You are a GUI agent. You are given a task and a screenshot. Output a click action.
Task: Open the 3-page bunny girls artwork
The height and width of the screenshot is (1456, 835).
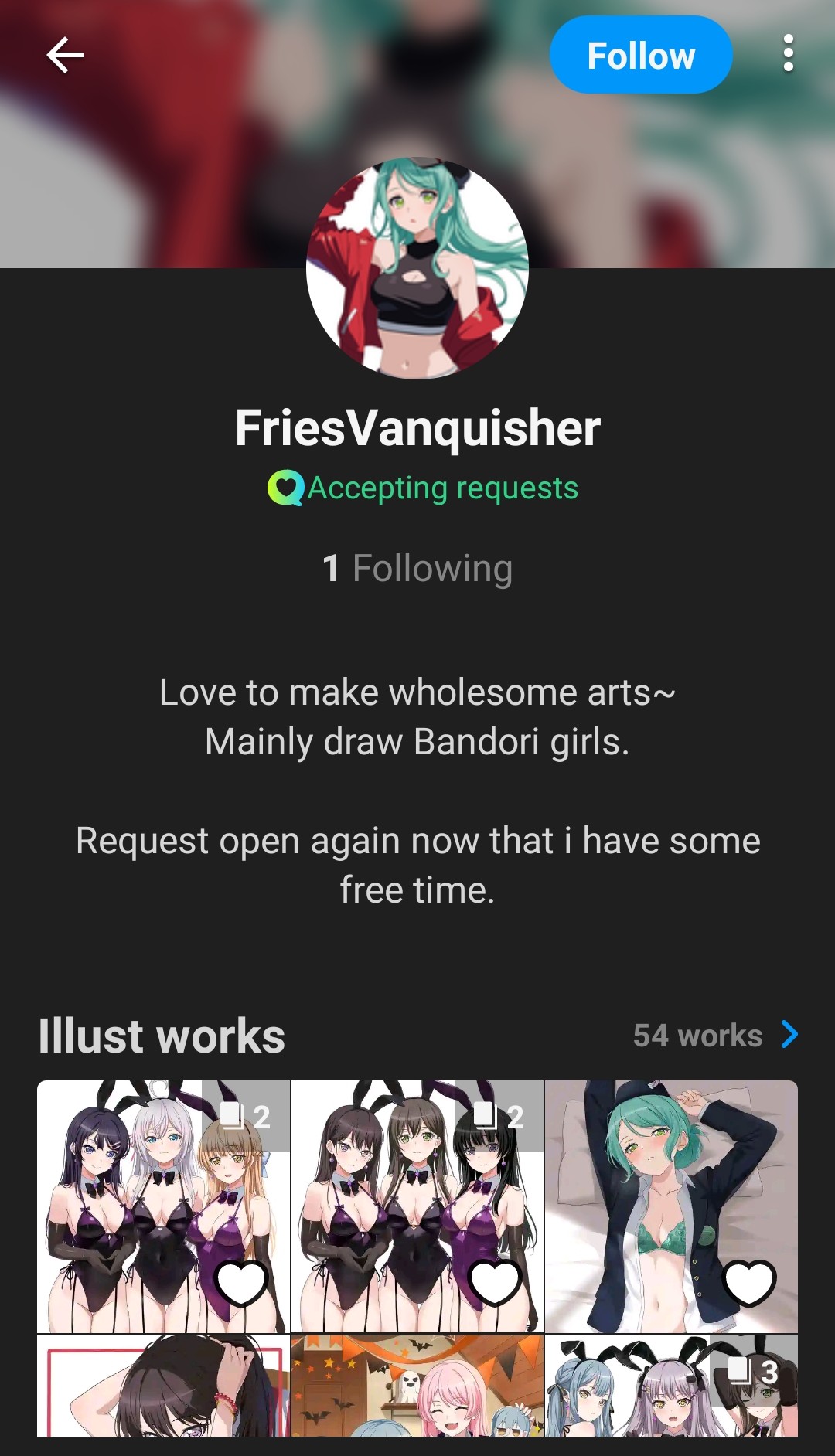[x=671, y=1386]
